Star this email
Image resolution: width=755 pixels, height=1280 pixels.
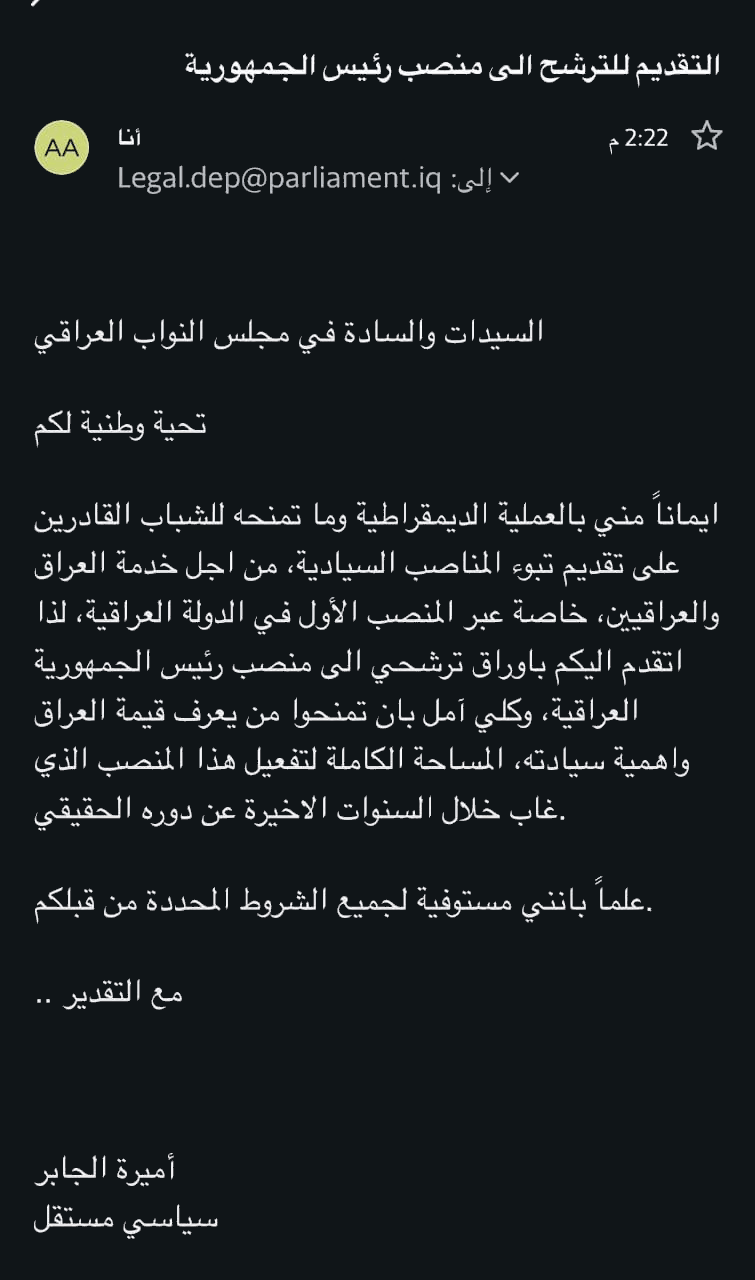coord(706,136)
